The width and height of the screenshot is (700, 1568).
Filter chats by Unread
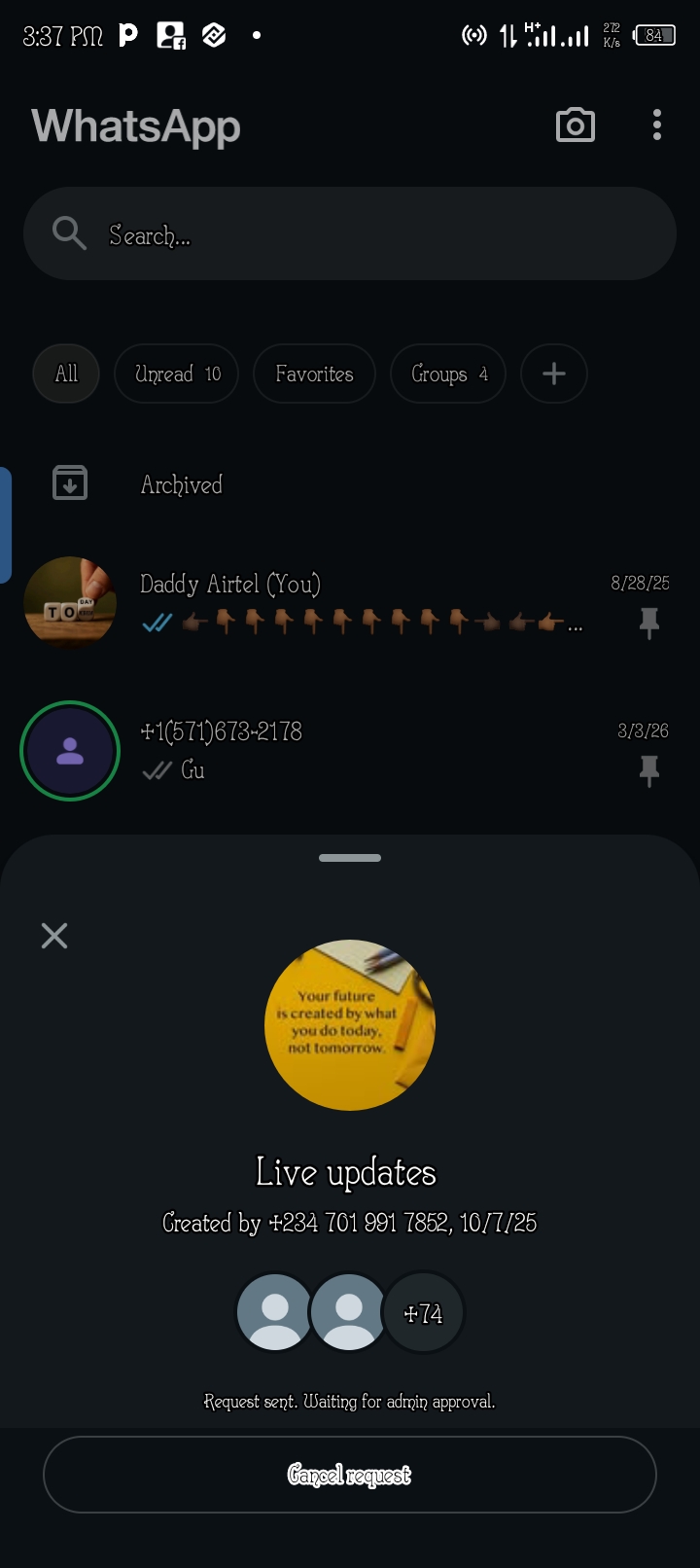177,374
